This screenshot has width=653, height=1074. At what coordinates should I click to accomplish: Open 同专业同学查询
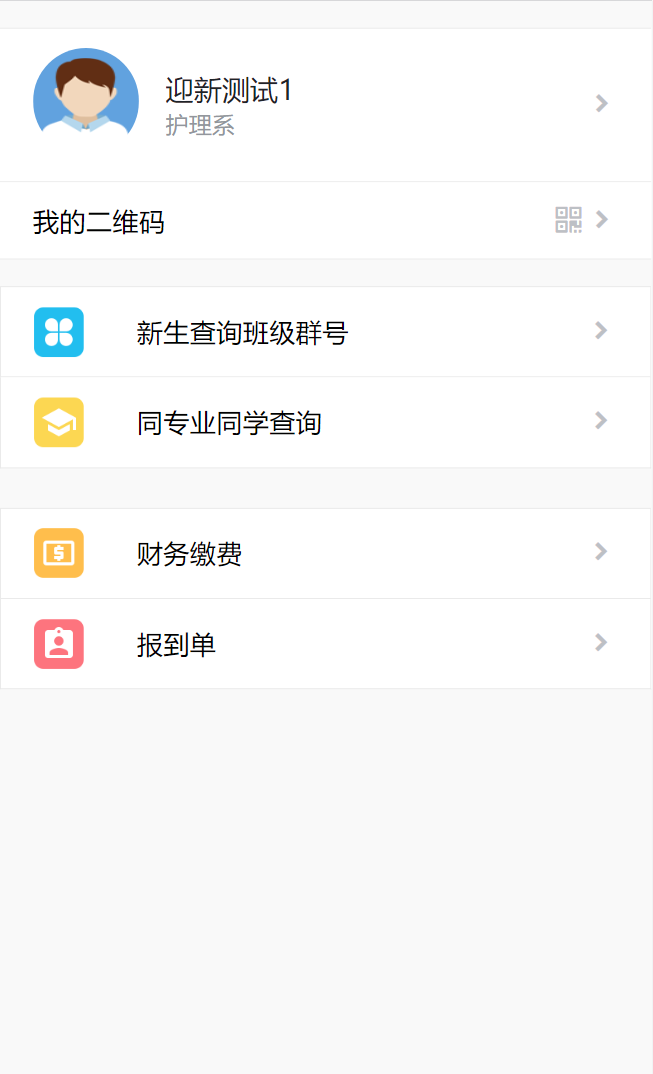tap(326, 422)
